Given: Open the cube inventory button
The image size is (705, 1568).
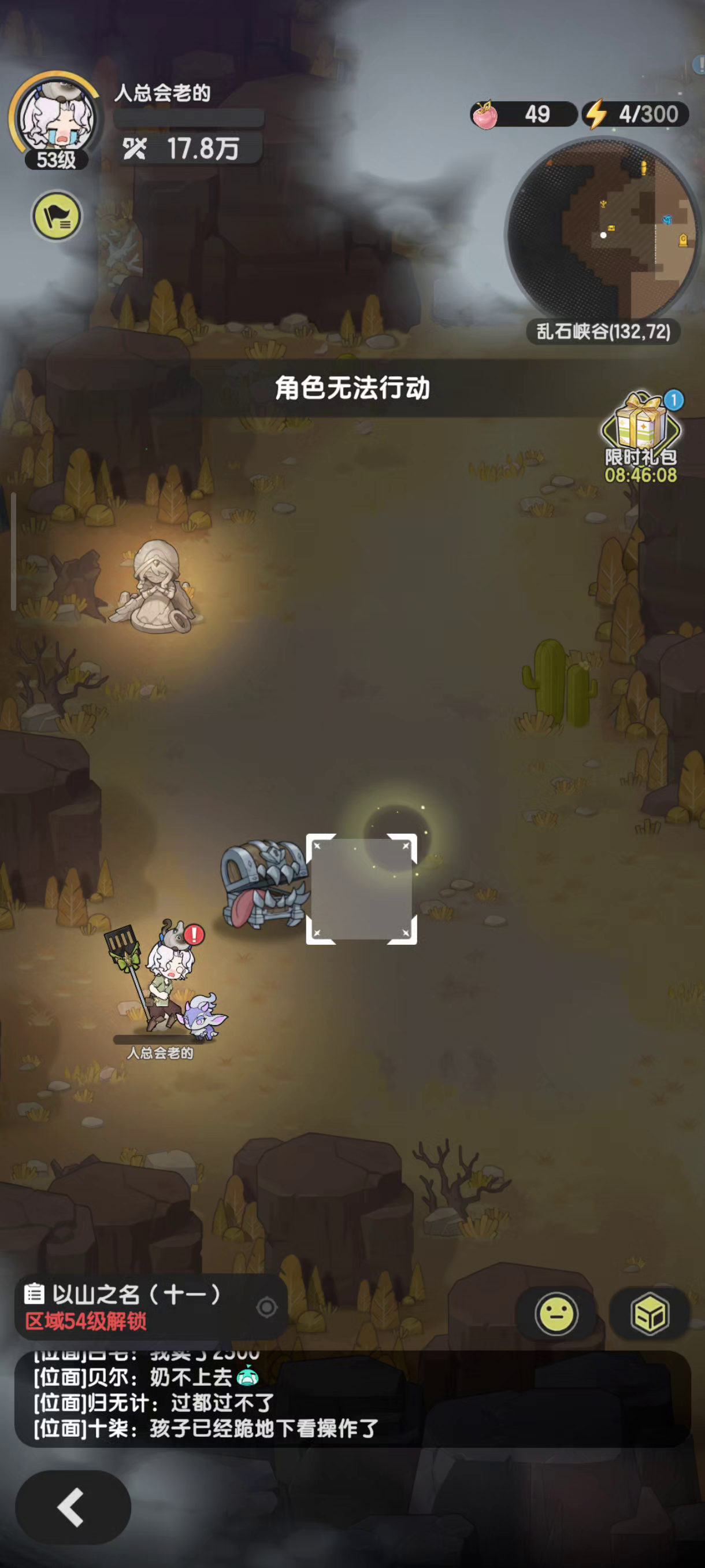Looking at the screenshot, I should coord(649,1314).
